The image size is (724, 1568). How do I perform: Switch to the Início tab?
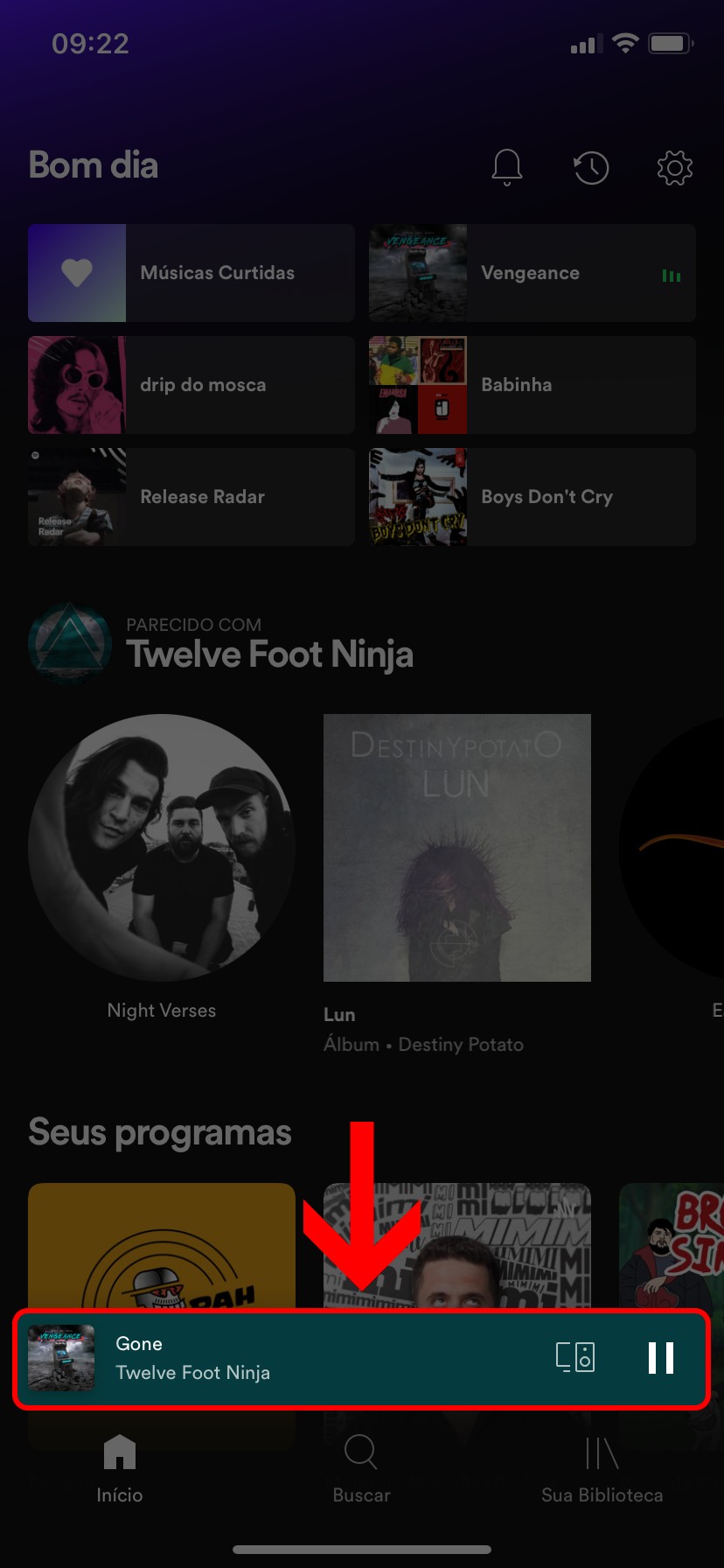click(x=120, y=1468)
